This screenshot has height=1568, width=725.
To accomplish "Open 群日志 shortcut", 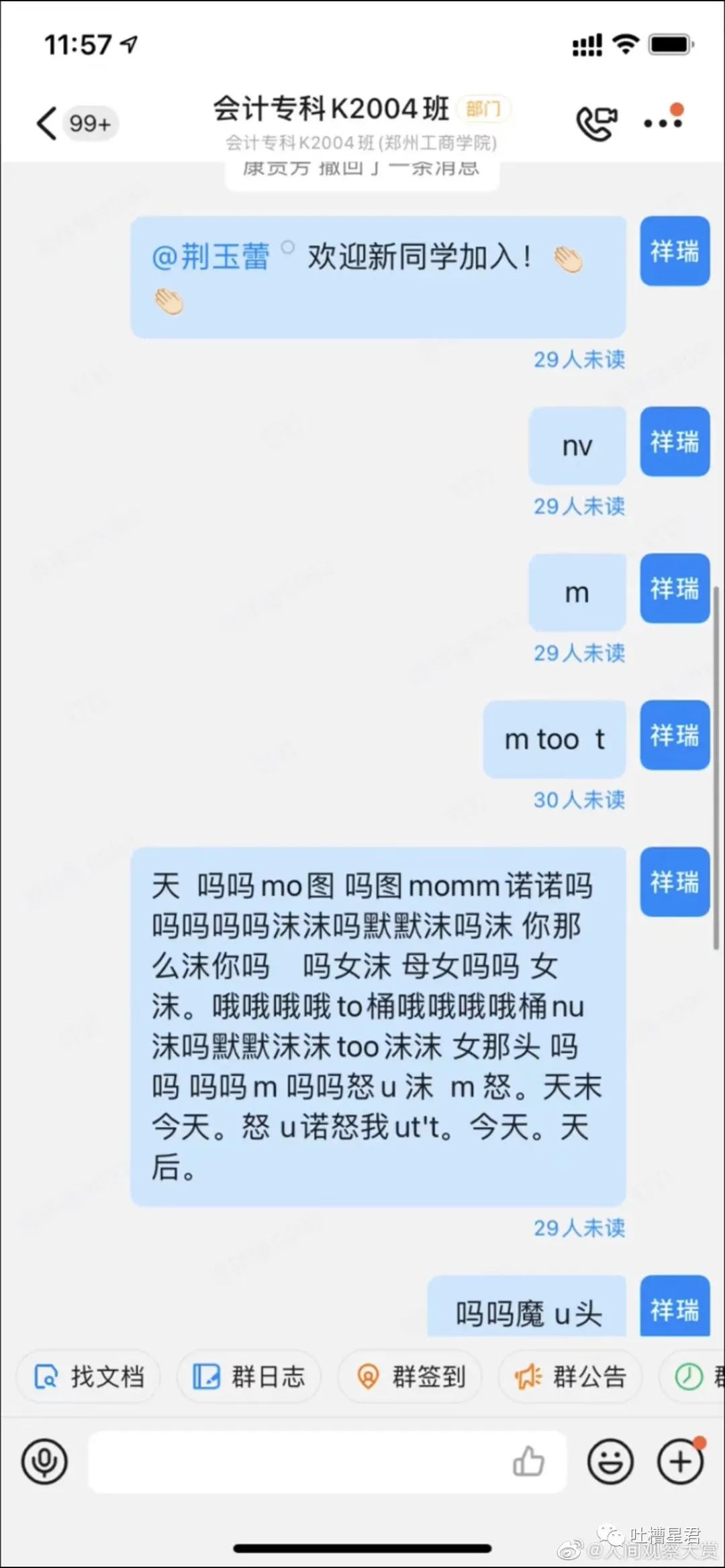I will (x=249, y=1377).
